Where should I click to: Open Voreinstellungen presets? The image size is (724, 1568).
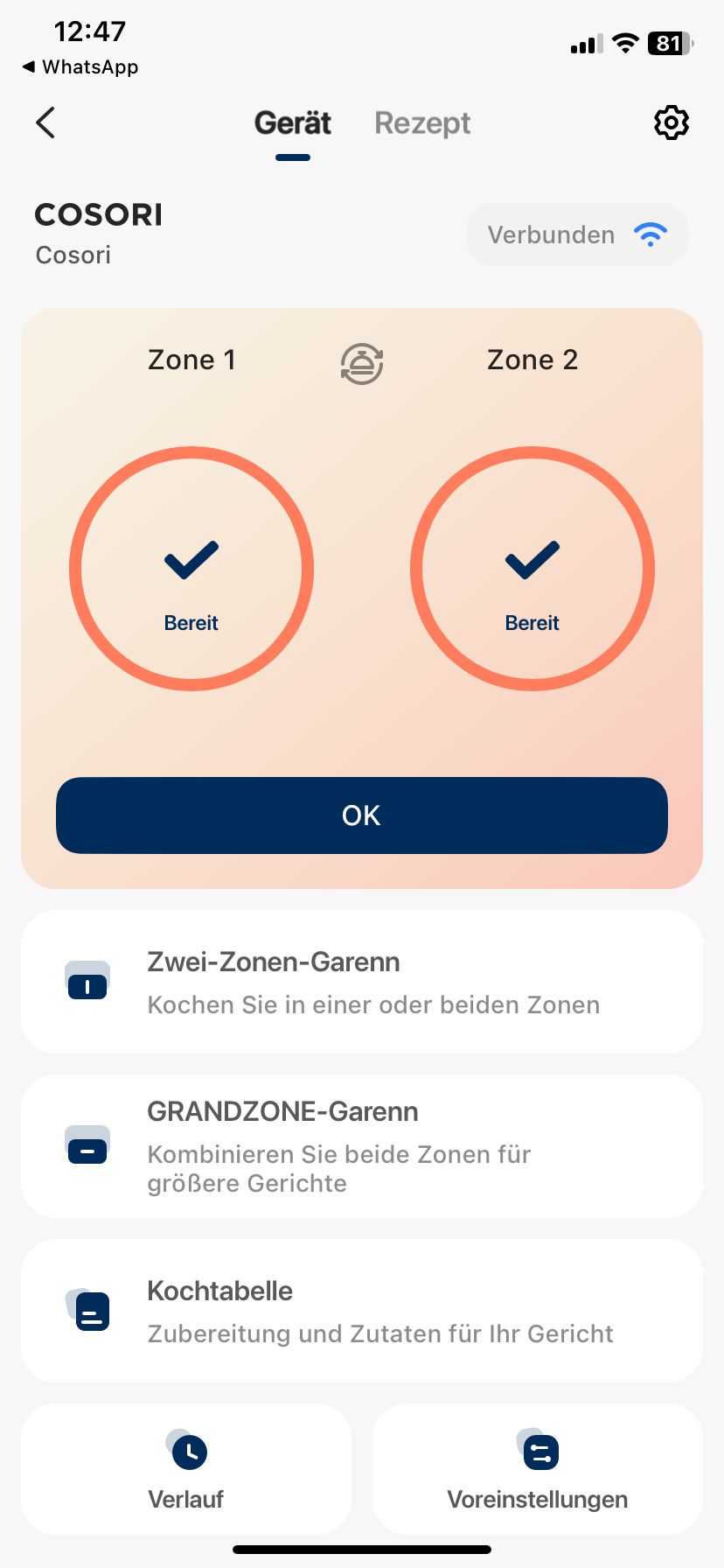537,1468
